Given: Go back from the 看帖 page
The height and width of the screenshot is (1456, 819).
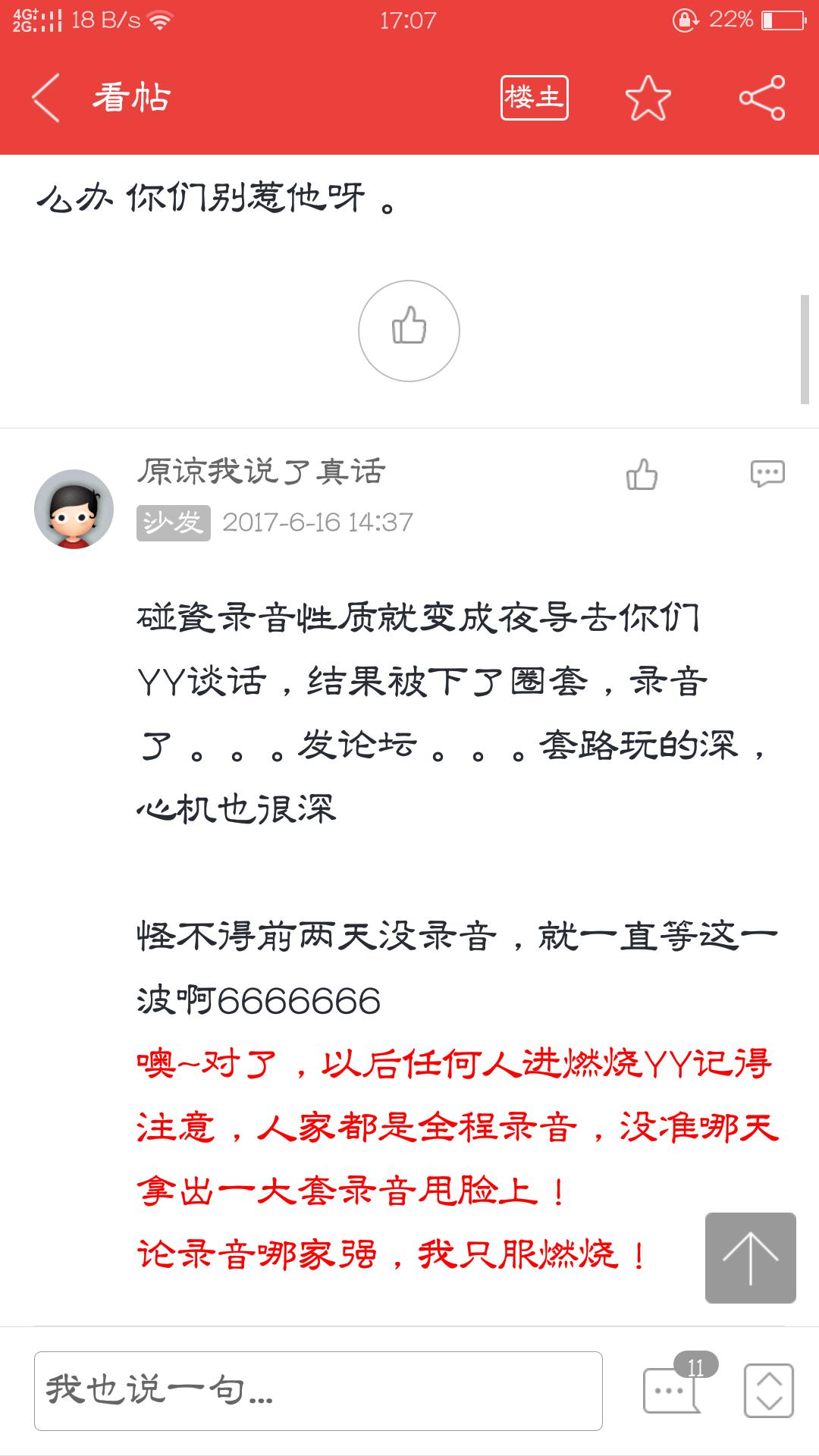Looking at the screenshot, I should point(45,98).
